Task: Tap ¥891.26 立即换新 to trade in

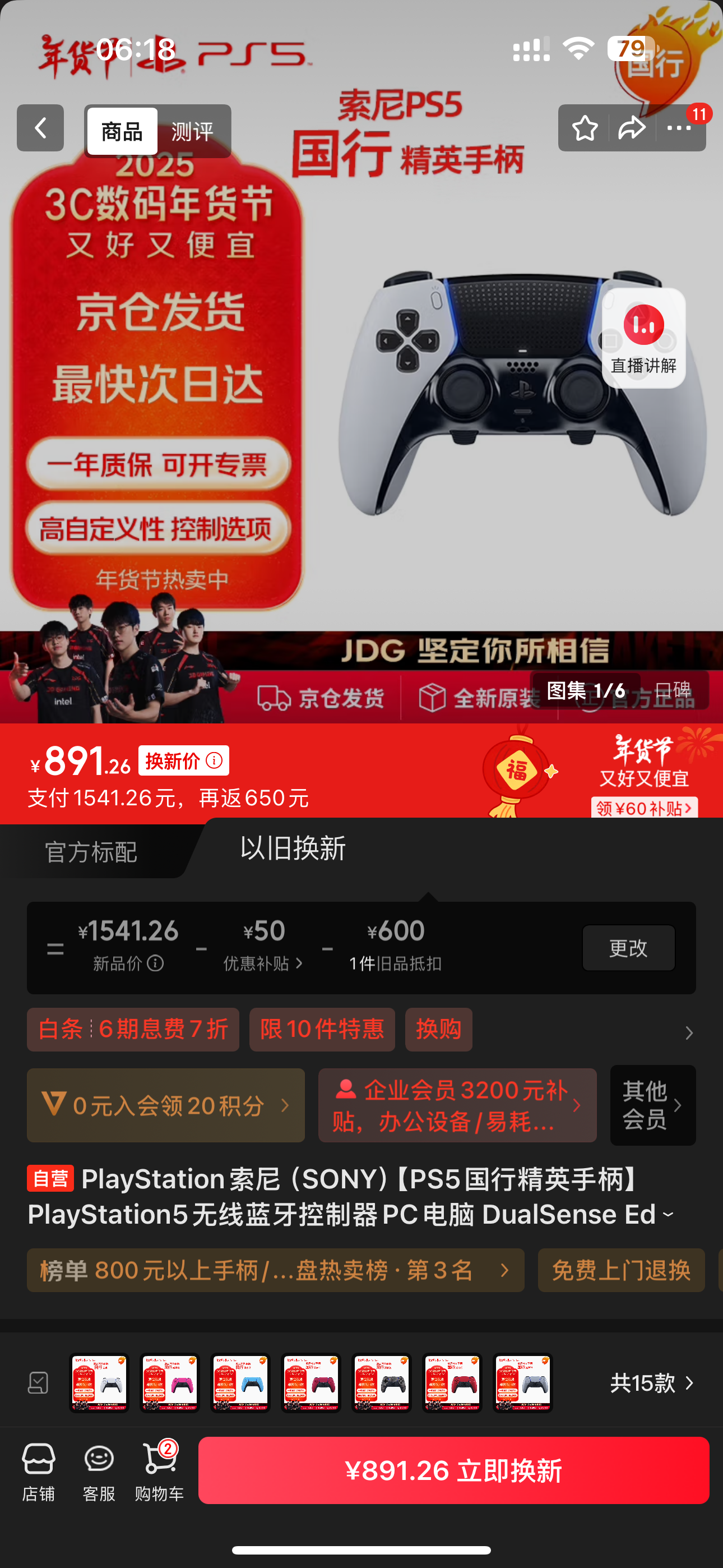Action: tap(453, 1470)
